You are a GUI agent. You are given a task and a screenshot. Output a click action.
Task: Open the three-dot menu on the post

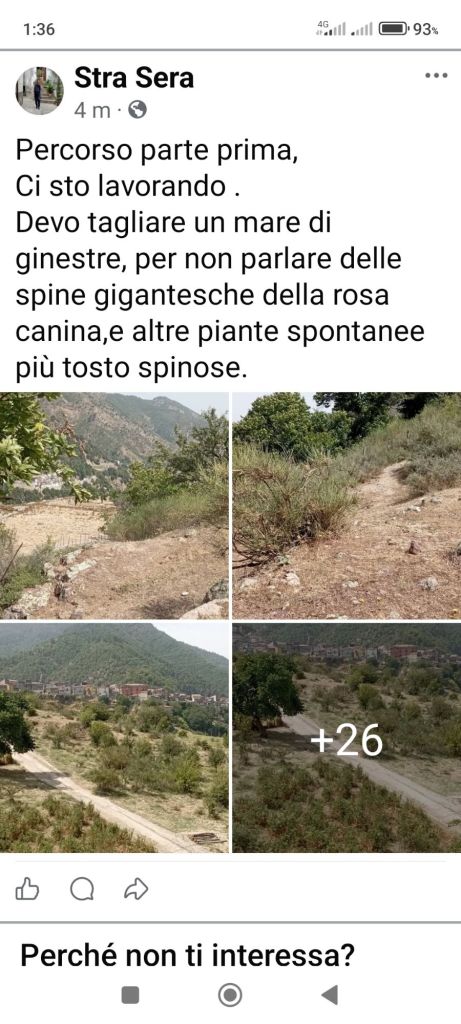pyautogui.click(x=436, y=76)
